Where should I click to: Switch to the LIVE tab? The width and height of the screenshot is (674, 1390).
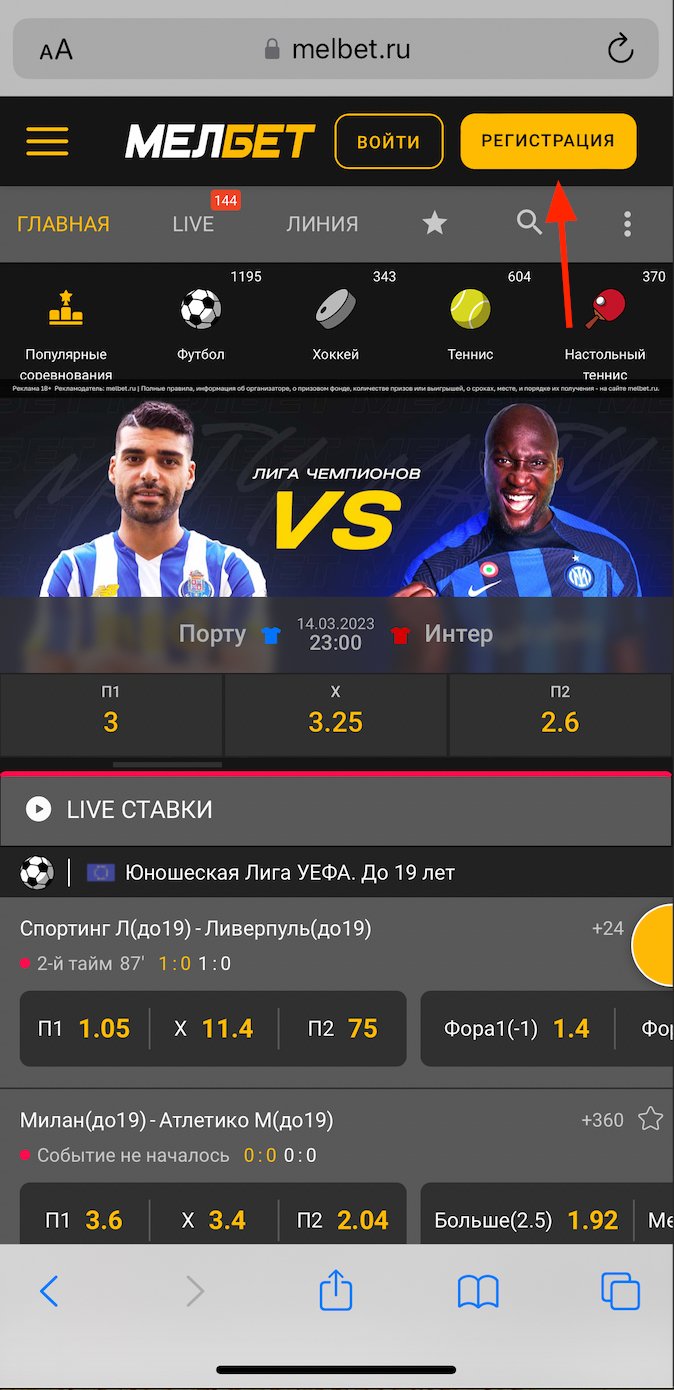(193, 224)
